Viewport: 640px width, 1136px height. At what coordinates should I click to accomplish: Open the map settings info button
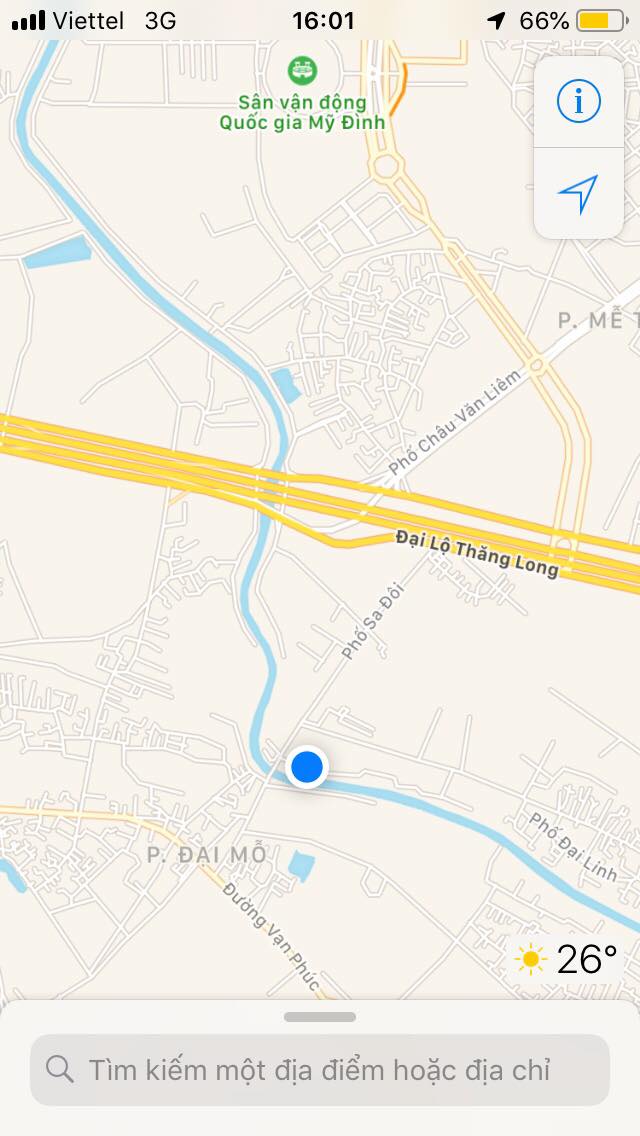tap(578, 102)
